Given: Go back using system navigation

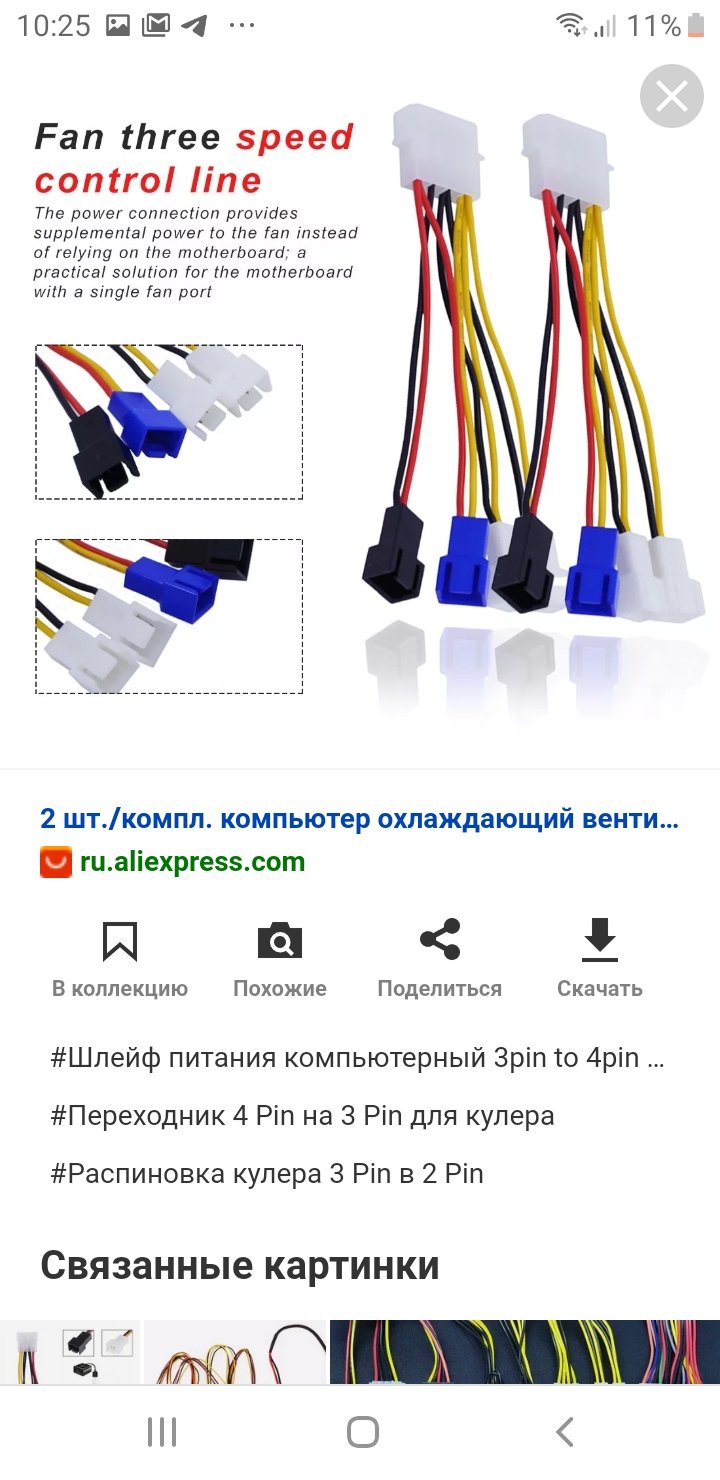Looking at the screenshot, I should coord(565,1432).
